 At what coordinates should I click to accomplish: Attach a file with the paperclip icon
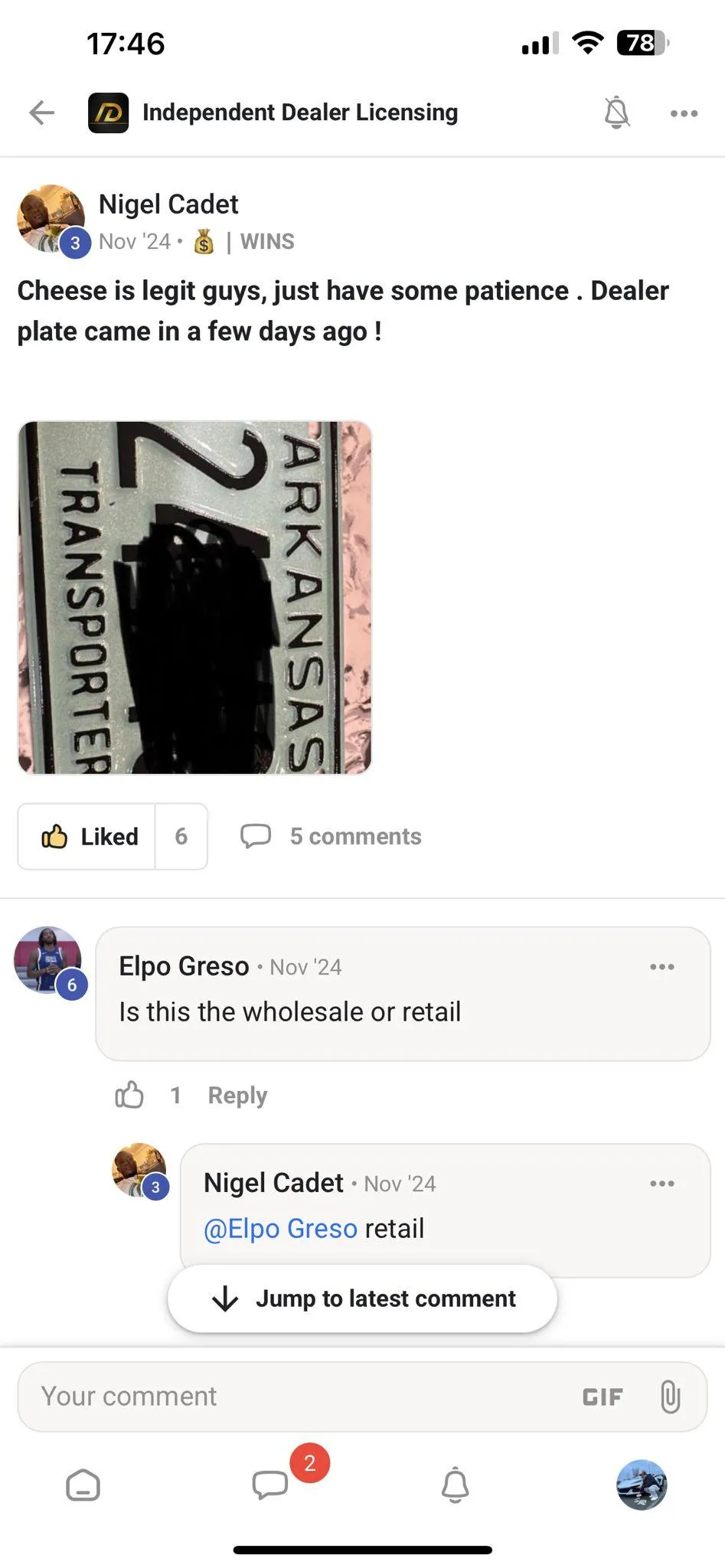coord(670,1396)
